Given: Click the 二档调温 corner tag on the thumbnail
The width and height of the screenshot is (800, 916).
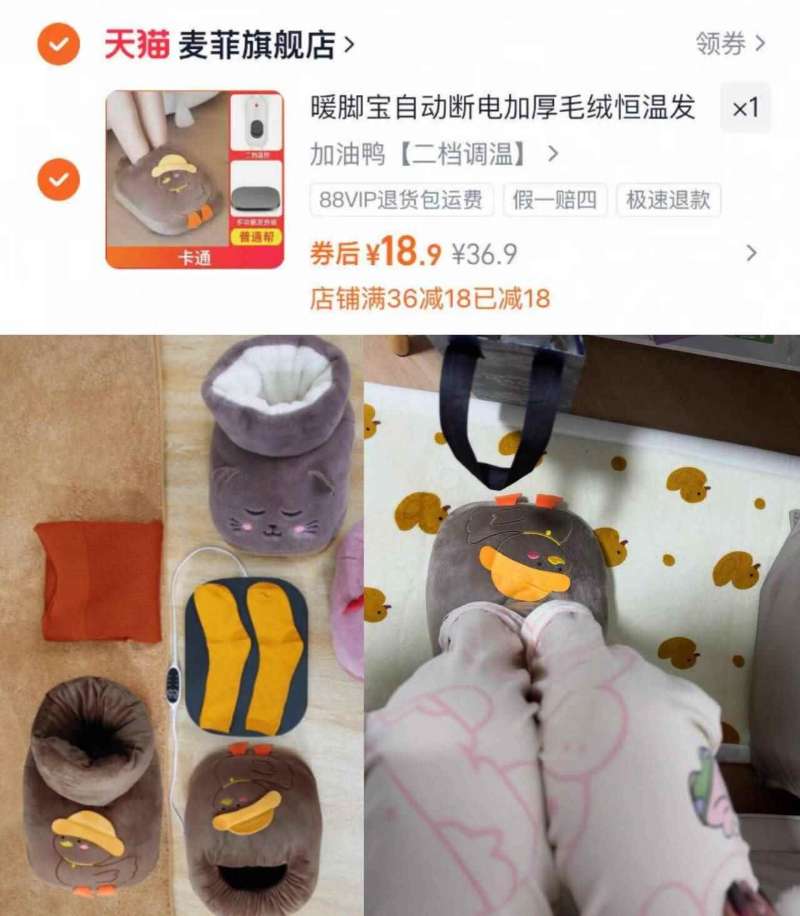Looking at the screenshot, I should (257, 153).
